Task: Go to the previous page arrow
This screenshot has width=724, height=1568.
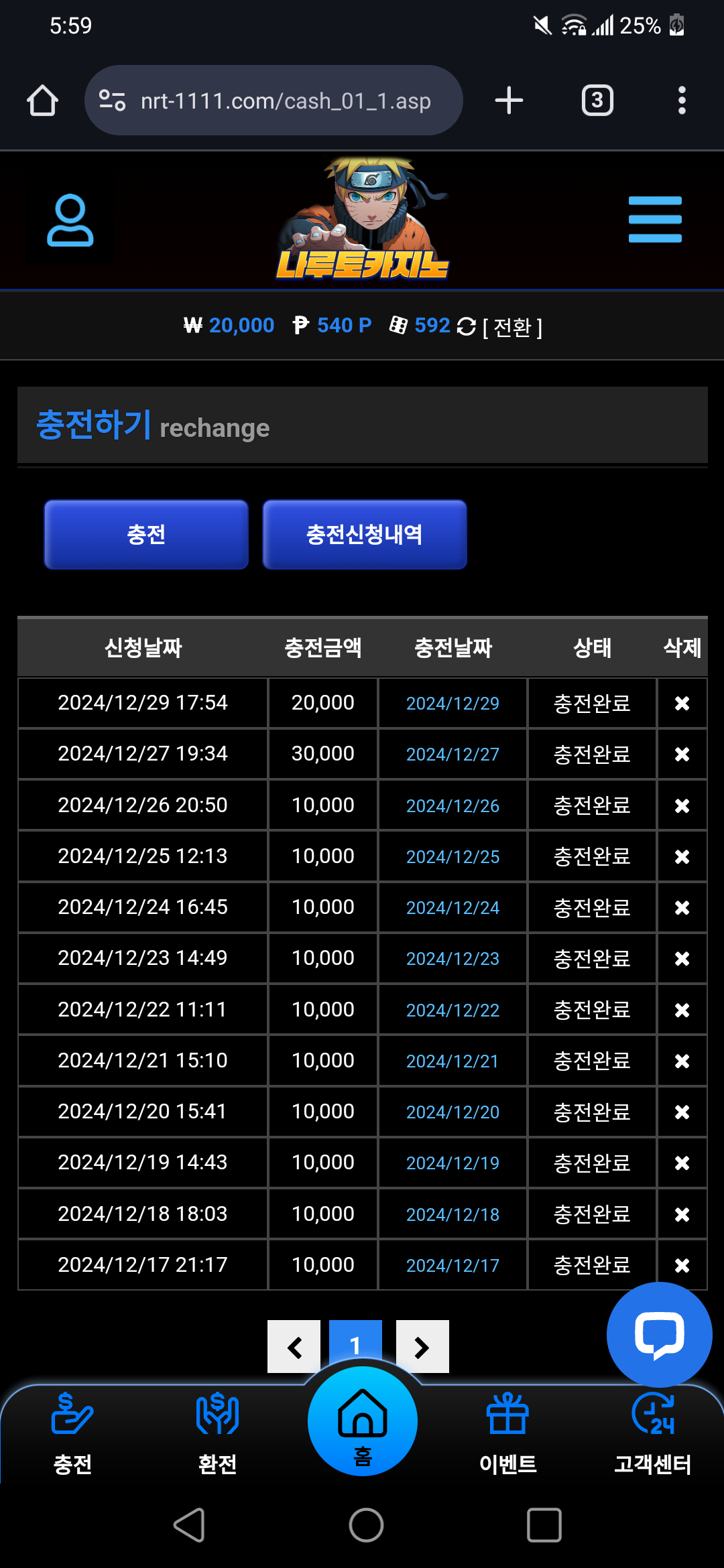Action: [x=294, y=1347]
